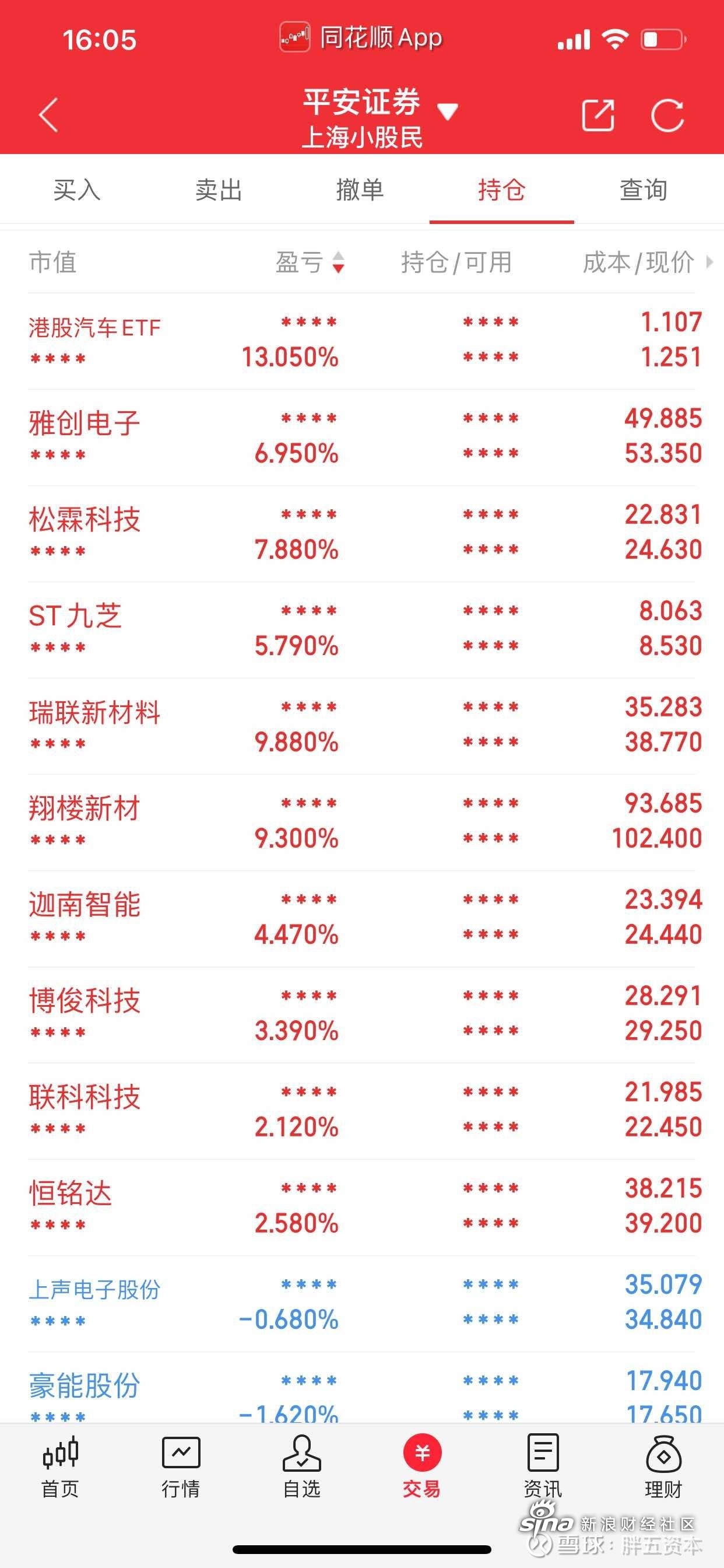The image size is (724, 1568).
Task: Switch to the 买入 tab
Action: (77, 190)
